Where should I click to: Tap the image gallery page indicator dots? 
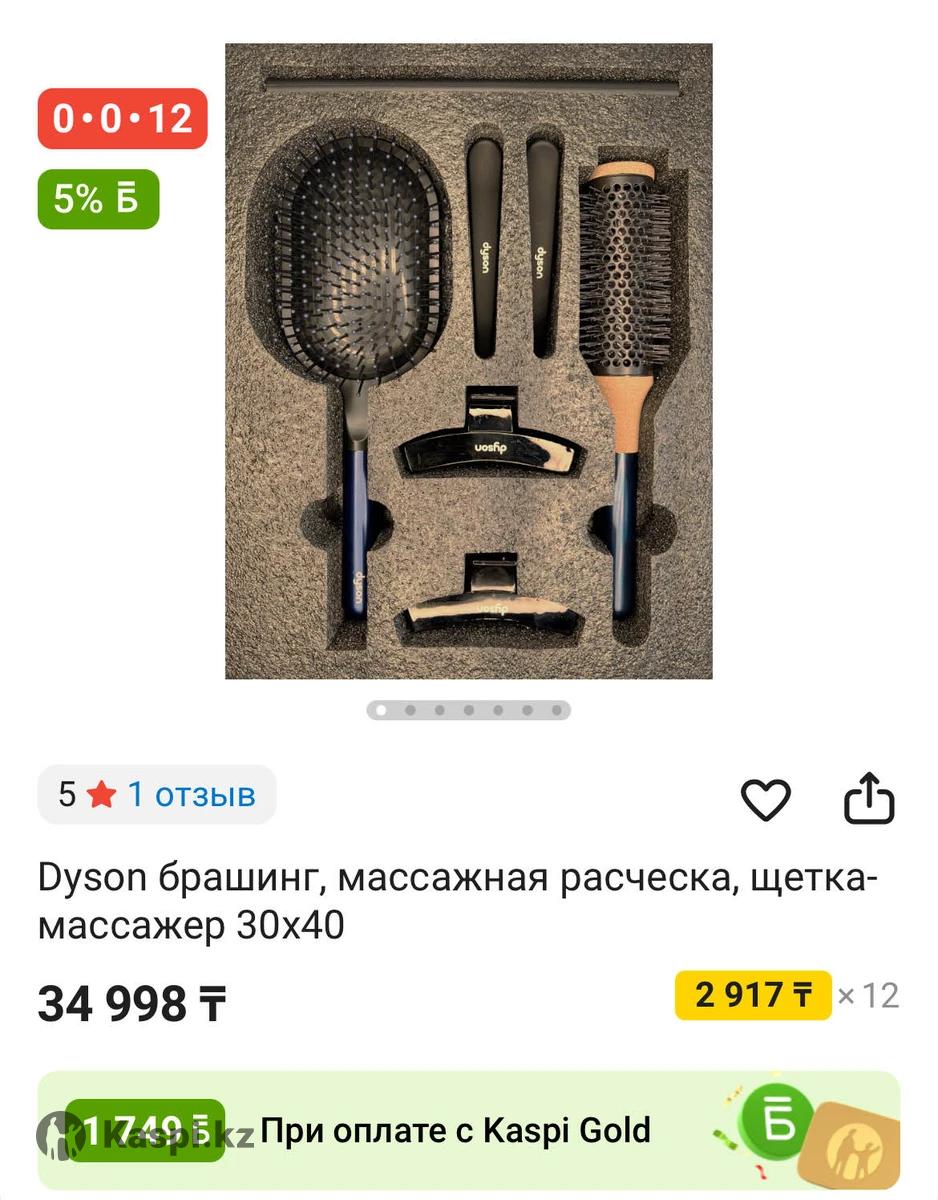[468, 710]
